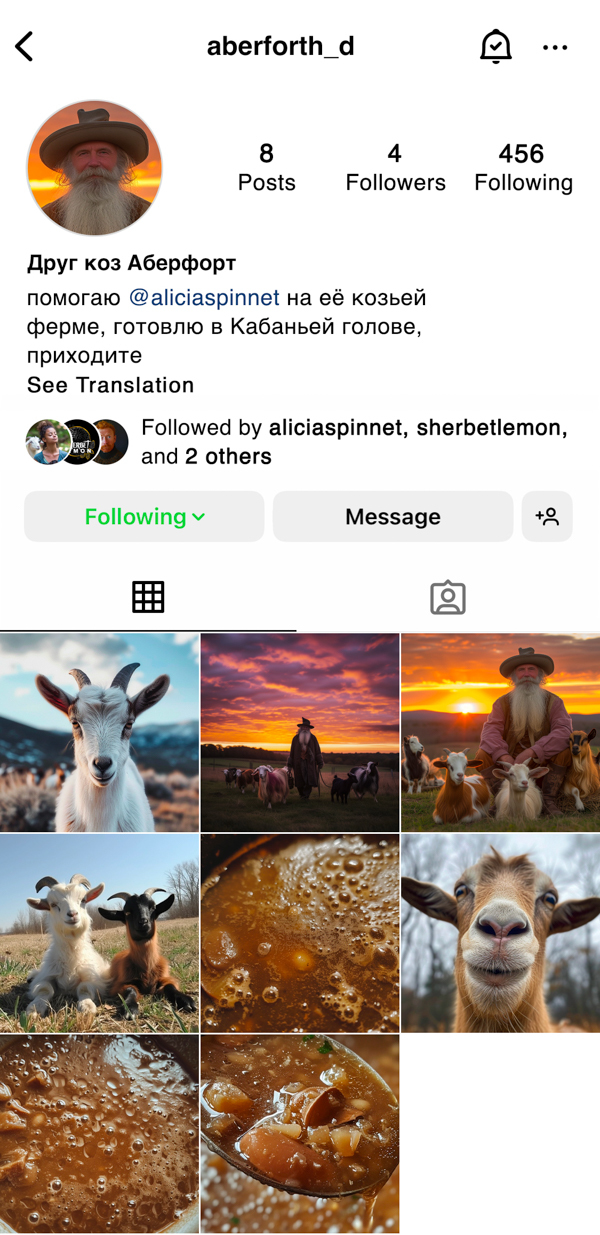Open the notification bell settings
This screenshot has height=1235, width=600.
click(495, 46)
